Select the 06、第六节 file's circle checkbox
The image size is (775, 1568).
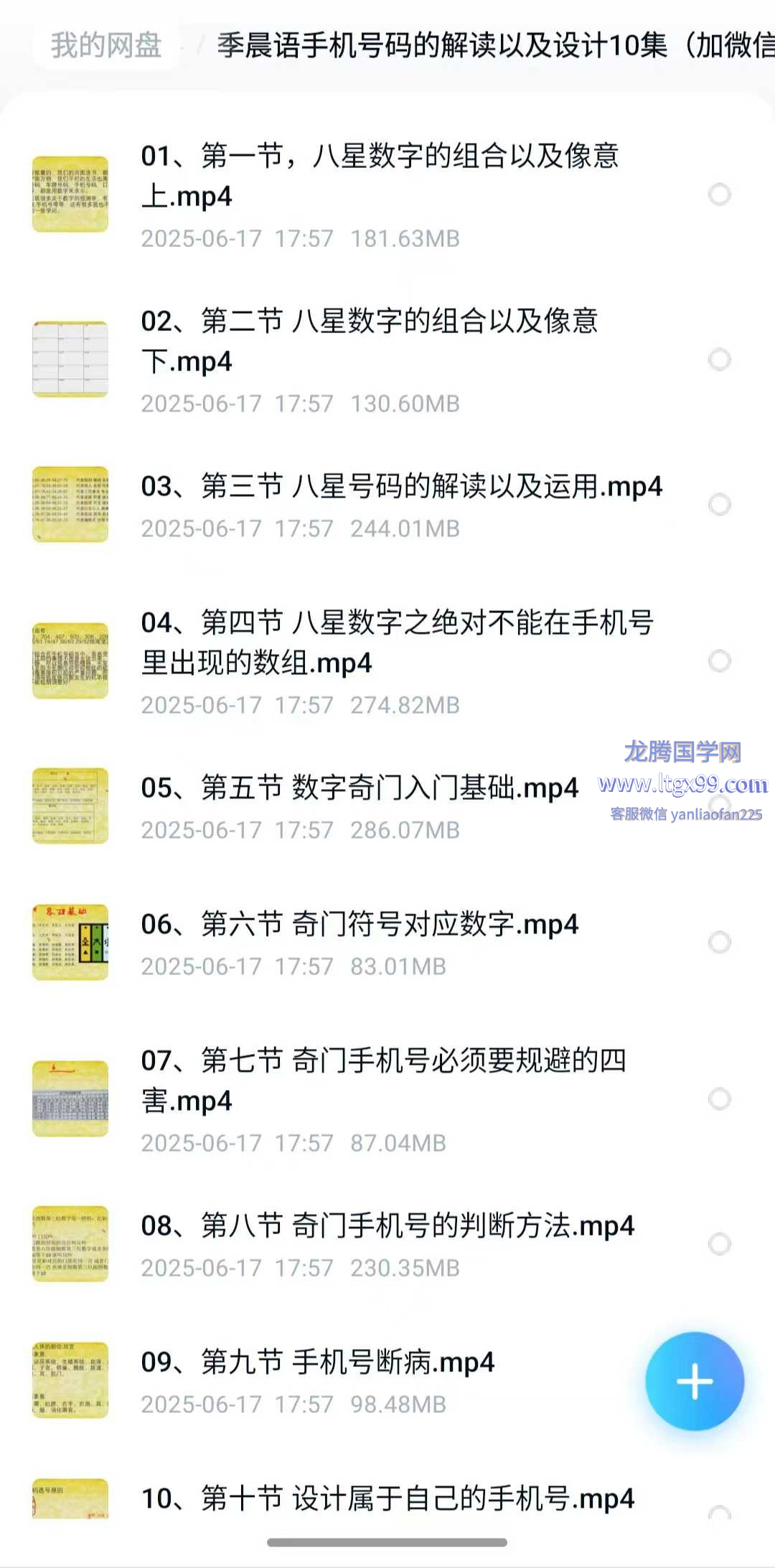pos(719,942)
